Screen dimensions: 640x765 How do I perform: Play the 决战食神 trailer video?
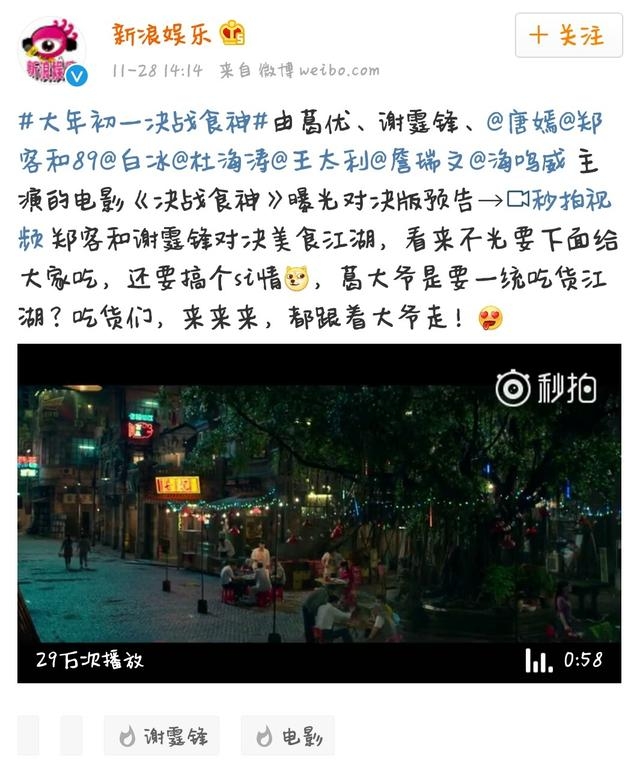(319, 512)
